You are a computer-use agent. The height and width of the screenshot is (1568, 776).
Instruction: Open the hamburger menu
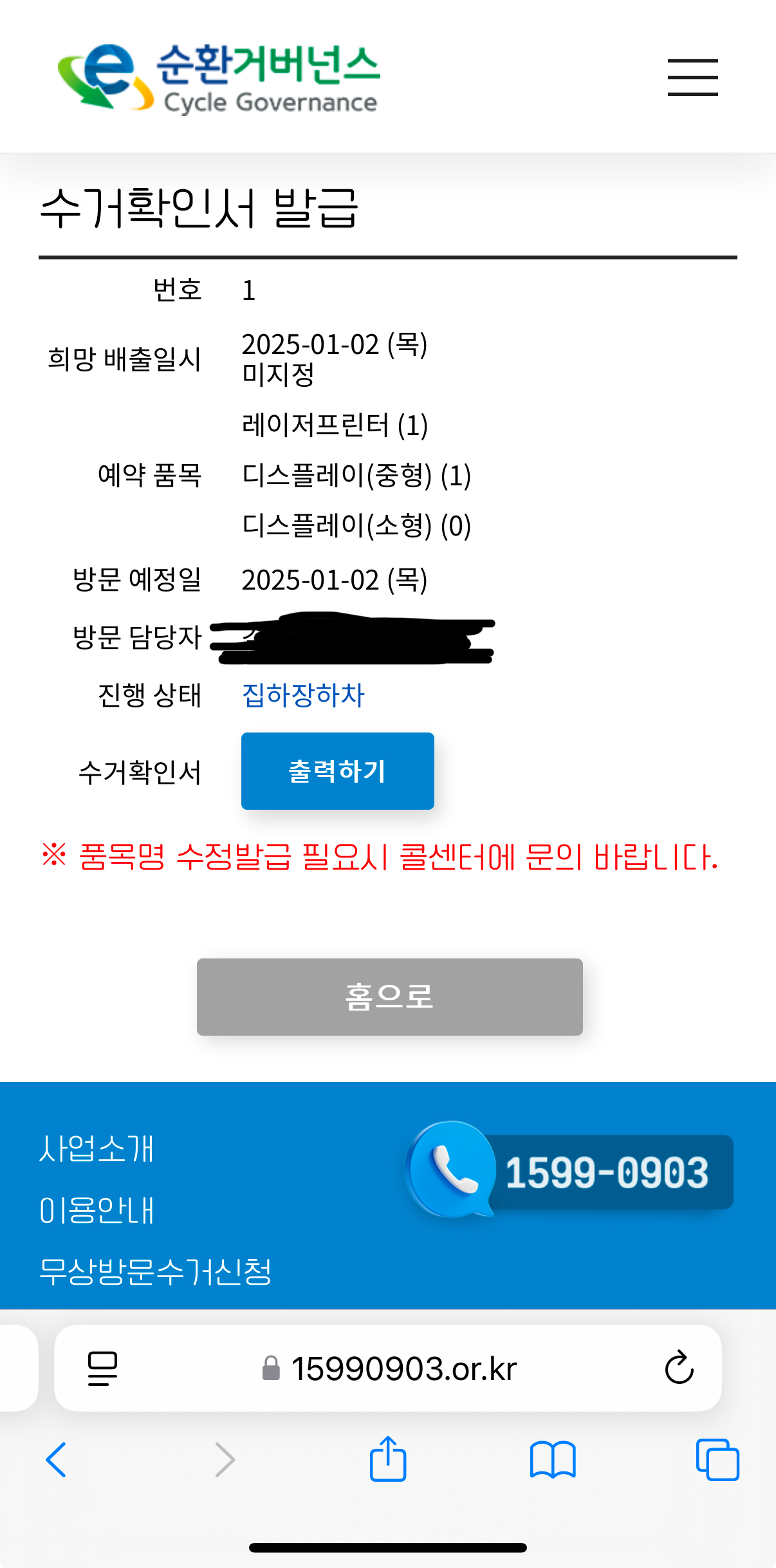pos(692,78)
